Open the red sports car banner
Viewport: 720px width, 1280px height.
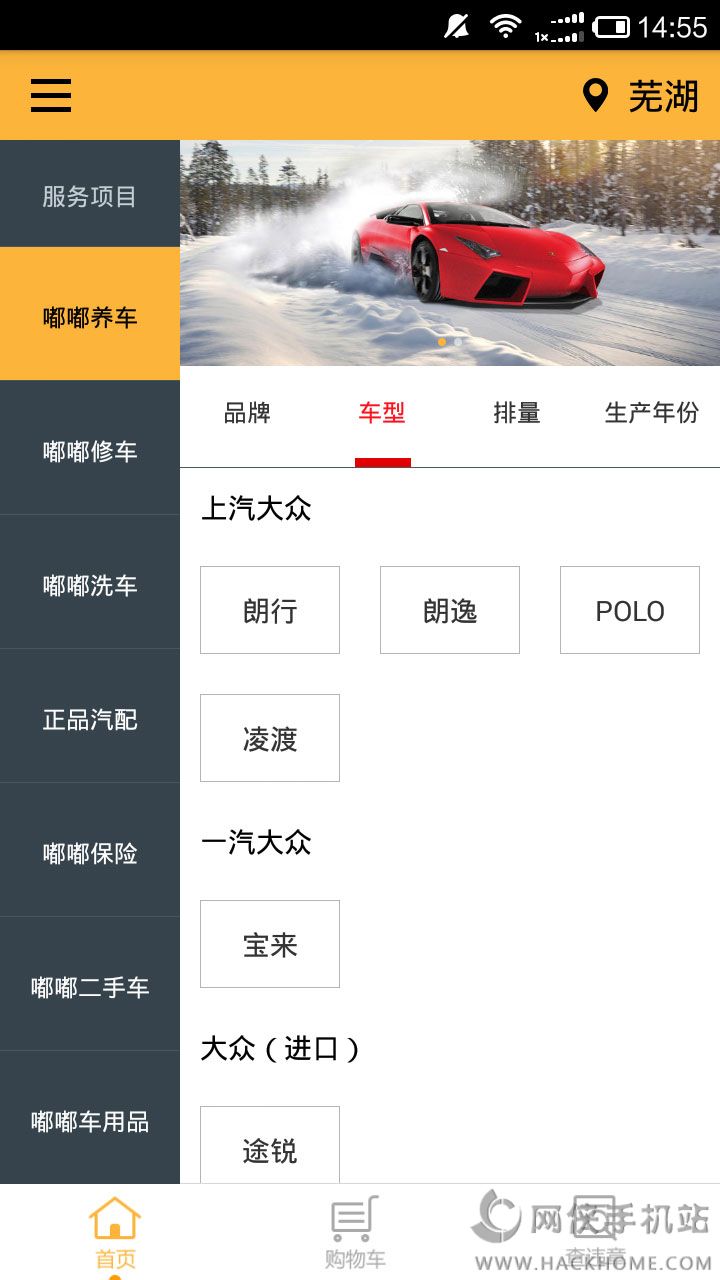coord(450,253)
